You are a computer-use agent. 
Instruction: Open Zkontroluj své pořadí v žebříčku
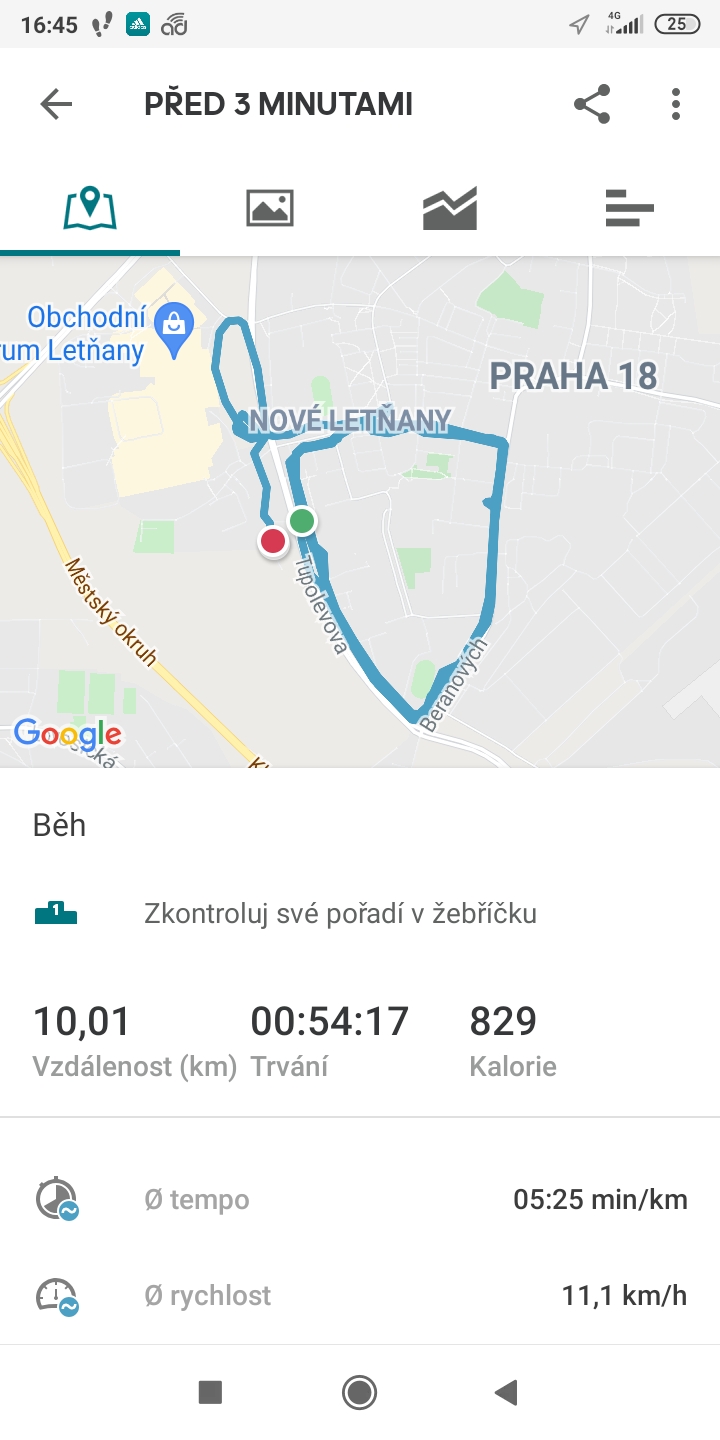(360, 913)
